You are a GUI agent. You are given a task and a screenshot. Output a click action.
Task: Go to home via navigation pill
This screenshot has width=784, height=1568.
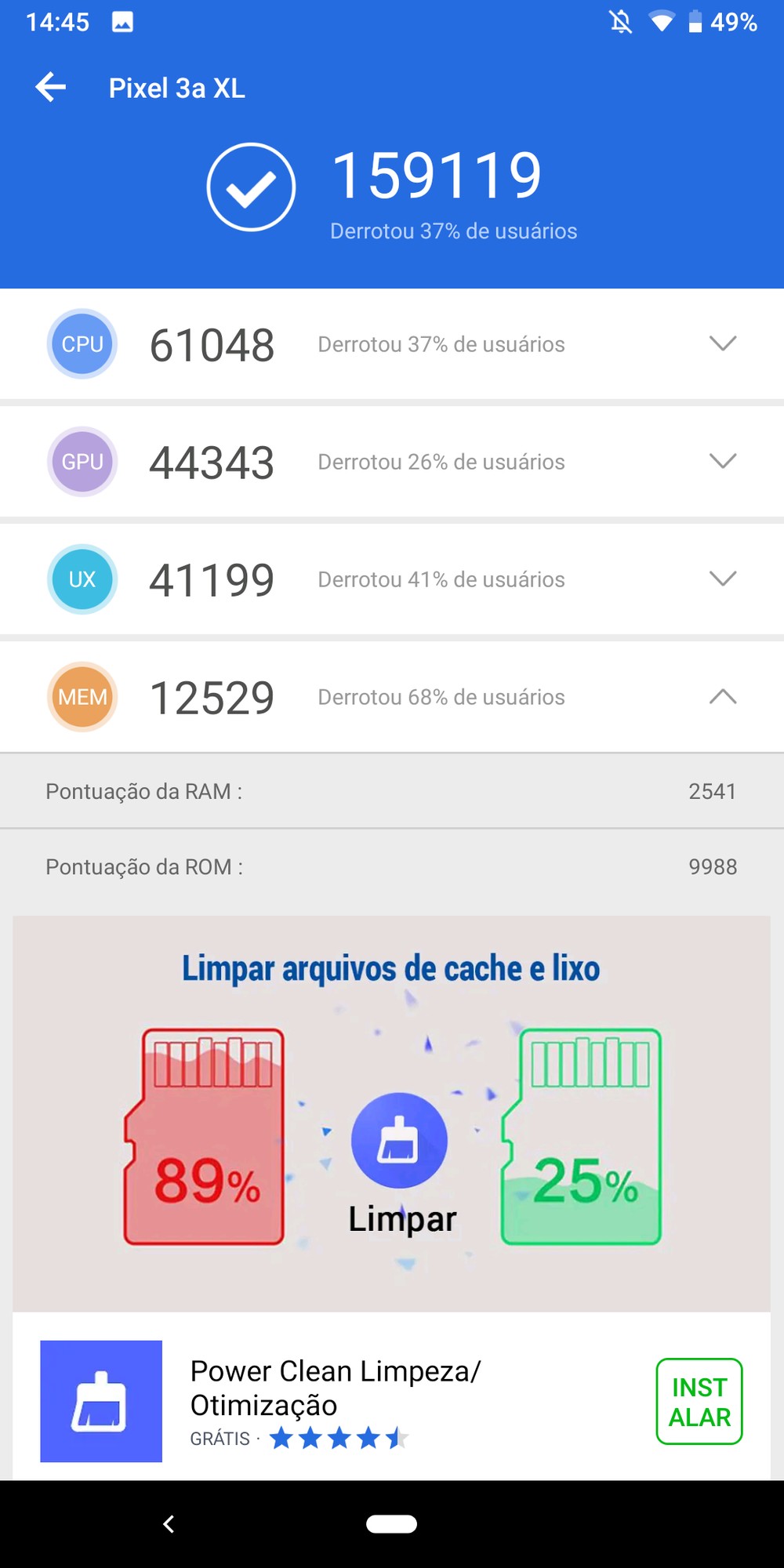click(391, 1523)
